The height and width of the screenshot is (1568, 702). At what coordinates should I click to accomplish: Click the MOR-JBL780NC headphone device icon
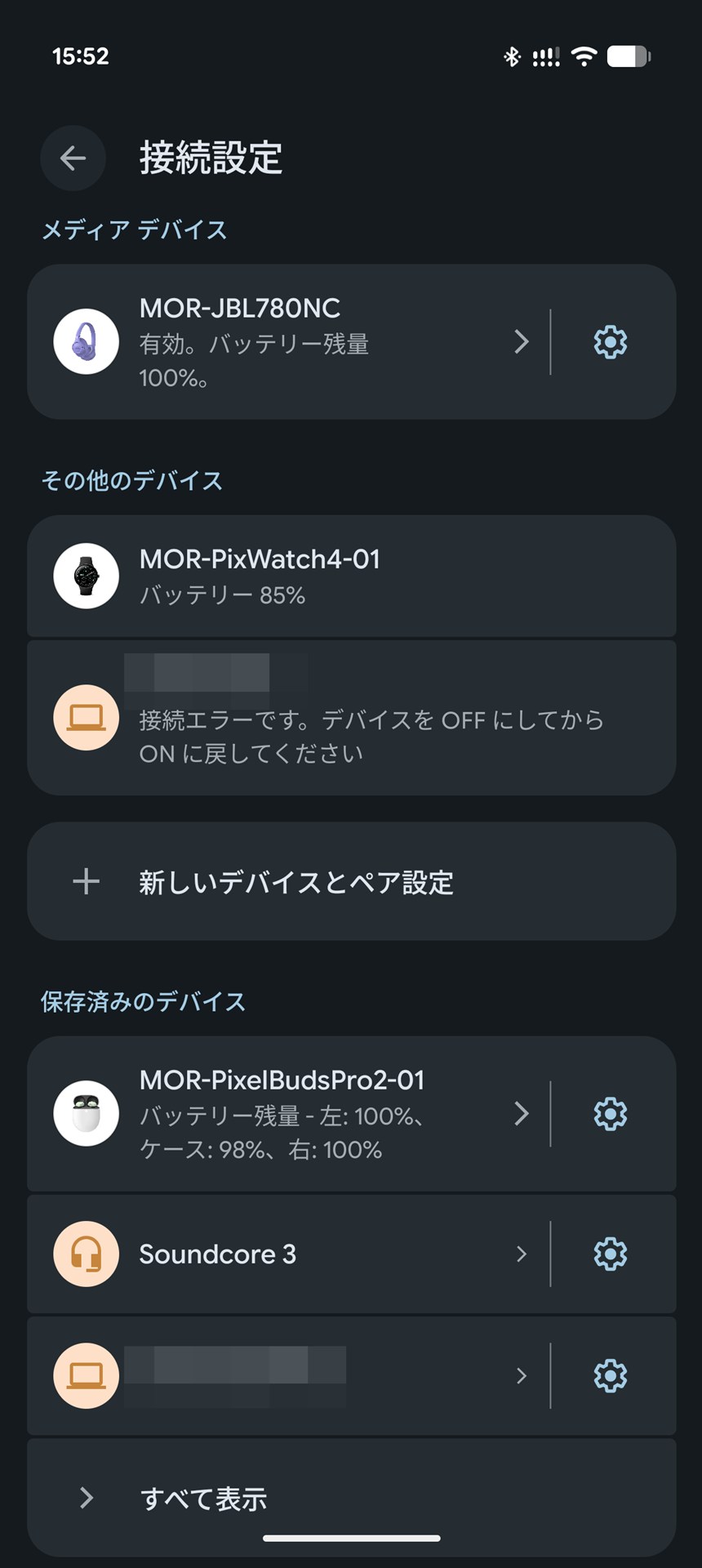click(x=85, y=342)
